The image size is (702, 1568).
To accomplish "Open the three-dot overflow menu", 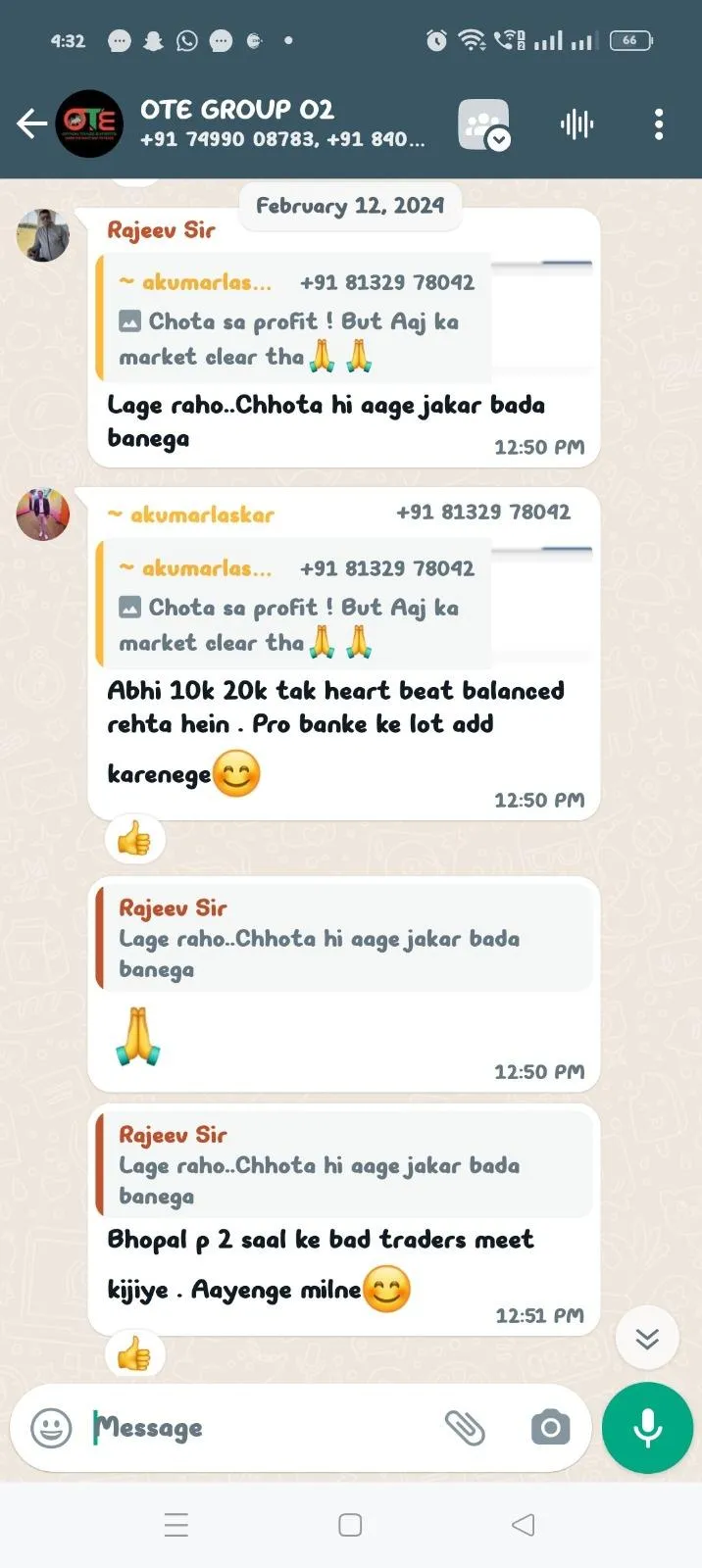I will click(658, 124).
